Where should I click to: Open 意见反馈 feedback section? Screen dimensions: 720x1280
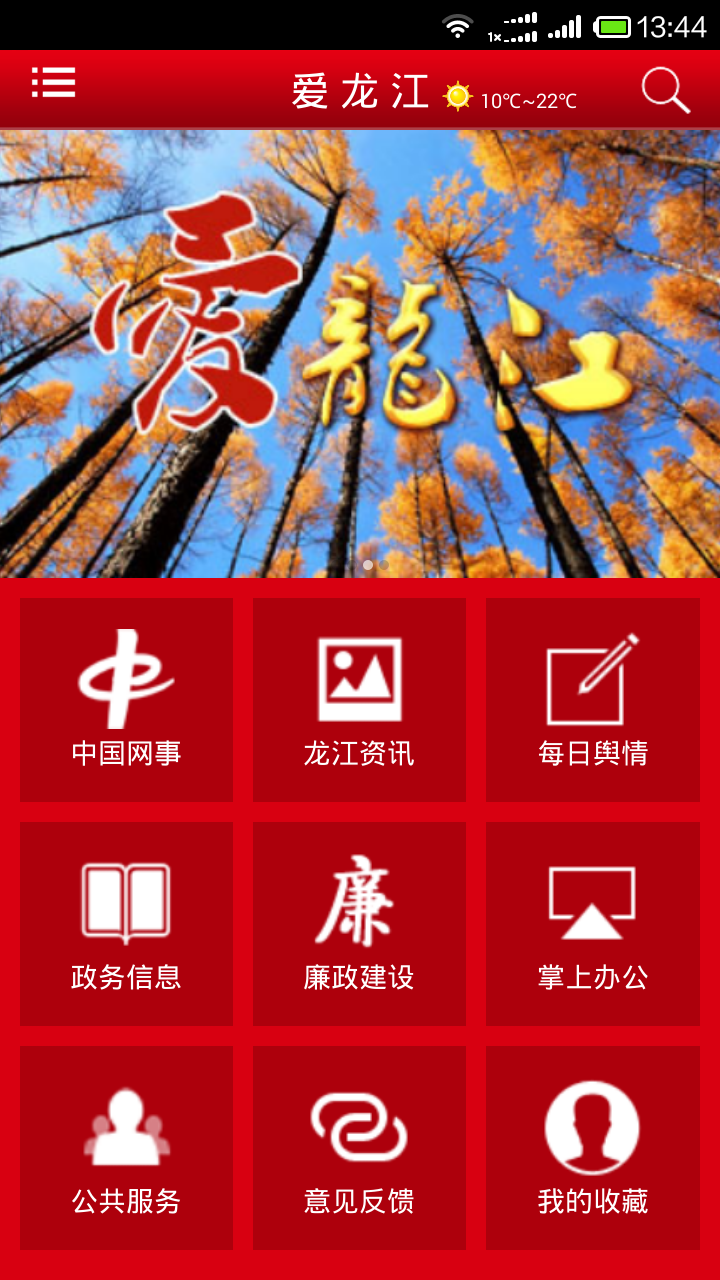point(359,1147)
